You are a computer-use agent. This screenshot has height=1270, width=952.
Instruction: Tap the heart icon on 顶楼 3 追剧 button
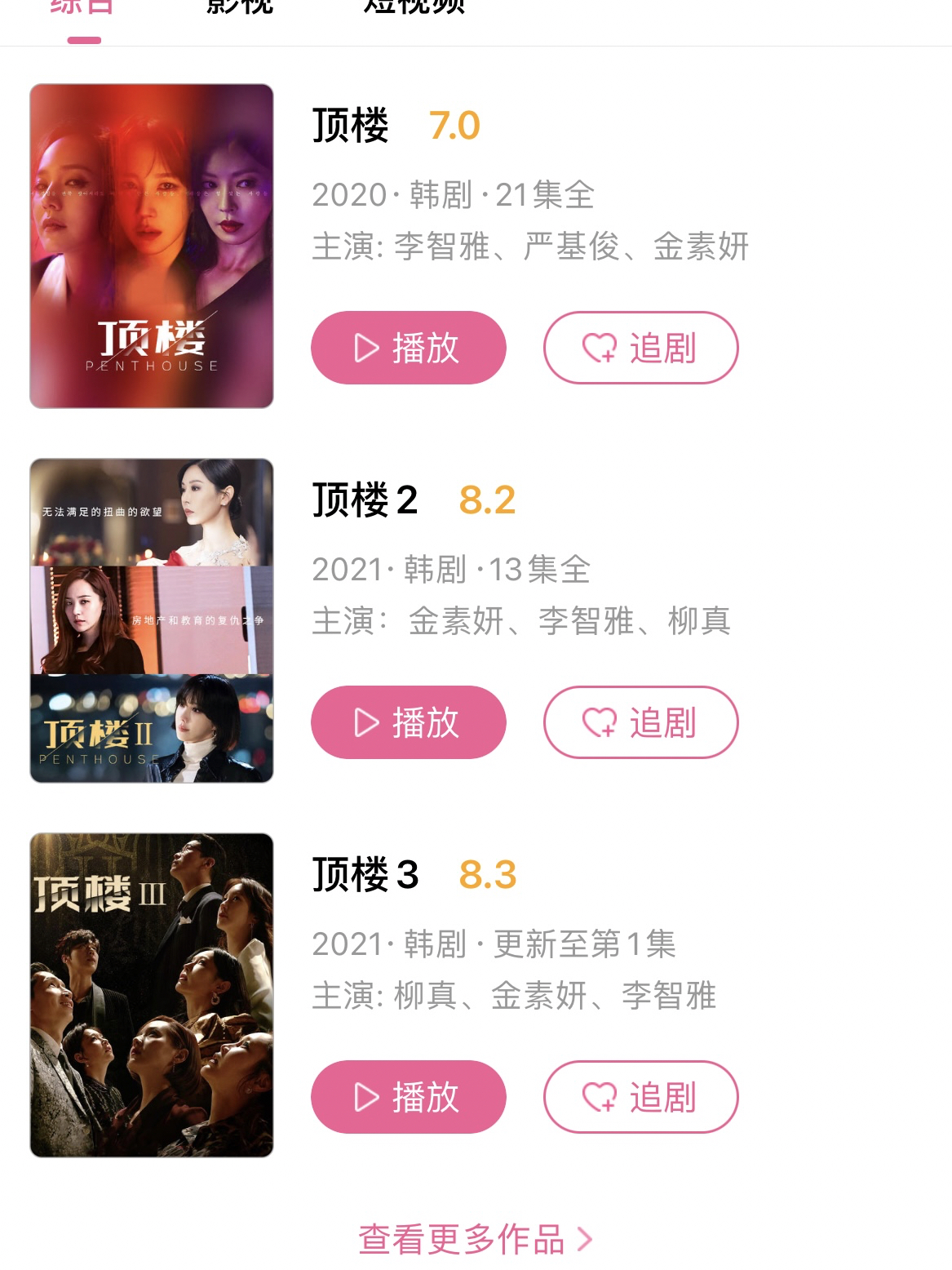click(x=599, y=1097)
